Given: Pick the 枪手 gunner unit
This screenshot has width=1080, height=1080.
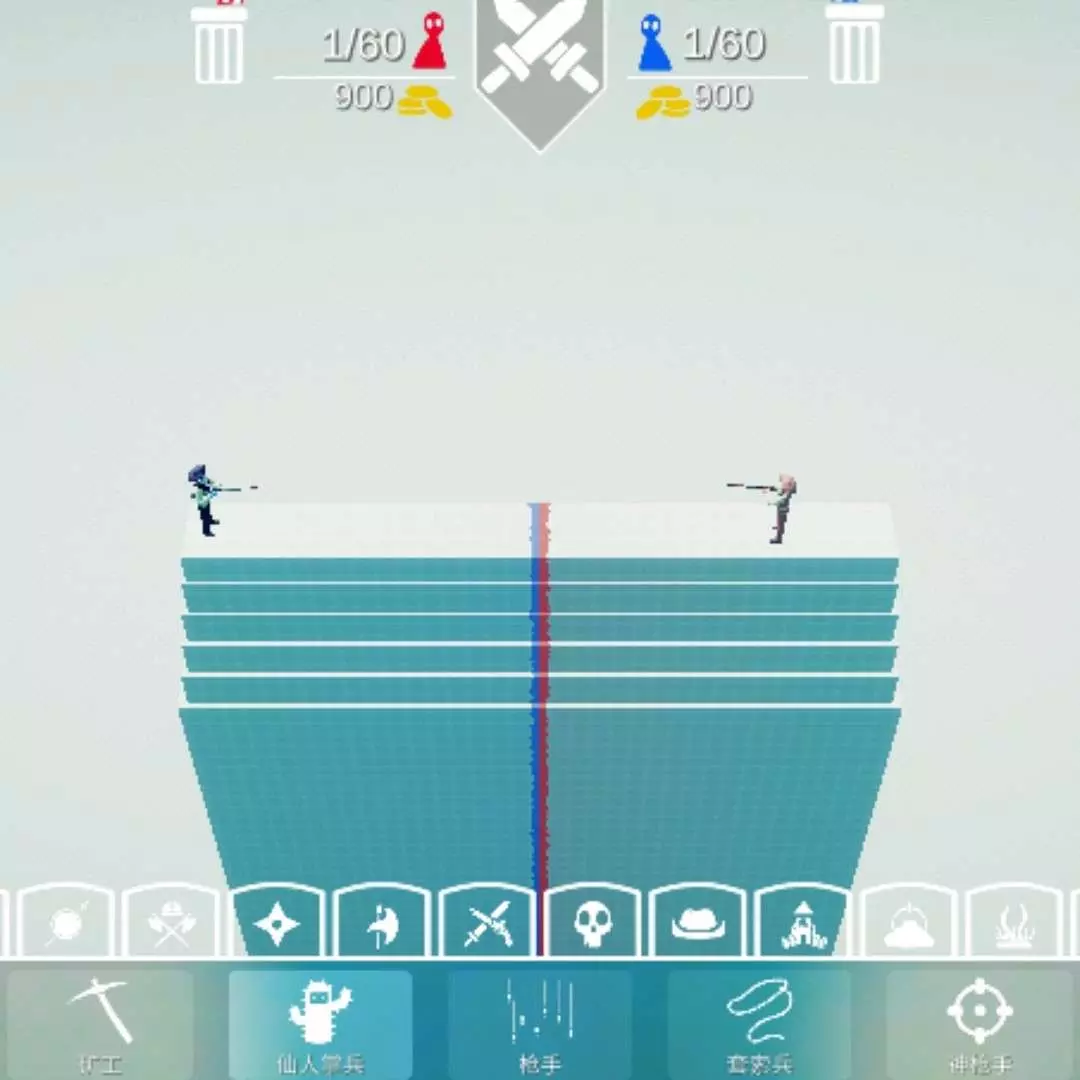Looking at the screenshot, I should pyautogui.click(x=540, y=1022).
